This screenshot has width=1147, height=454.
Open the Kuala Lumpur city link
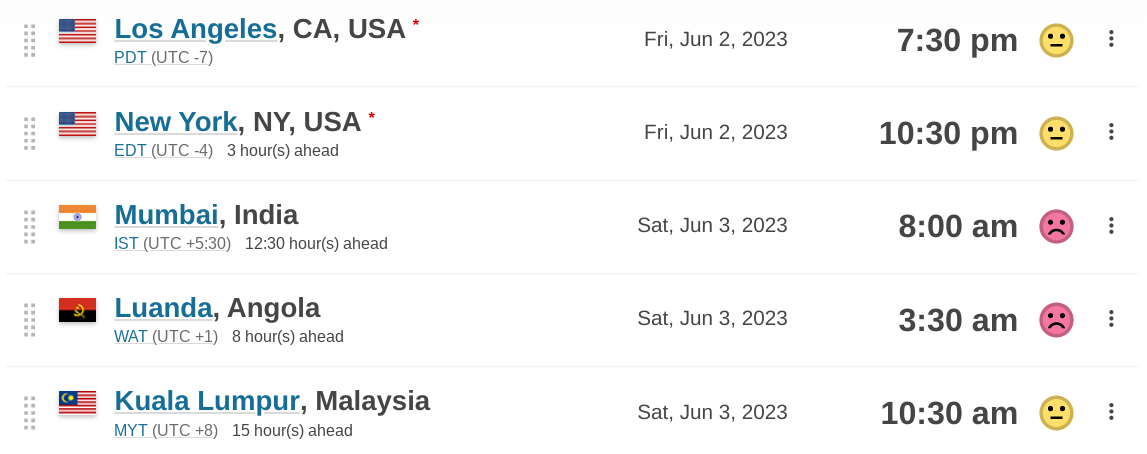(x=207, y=401)
